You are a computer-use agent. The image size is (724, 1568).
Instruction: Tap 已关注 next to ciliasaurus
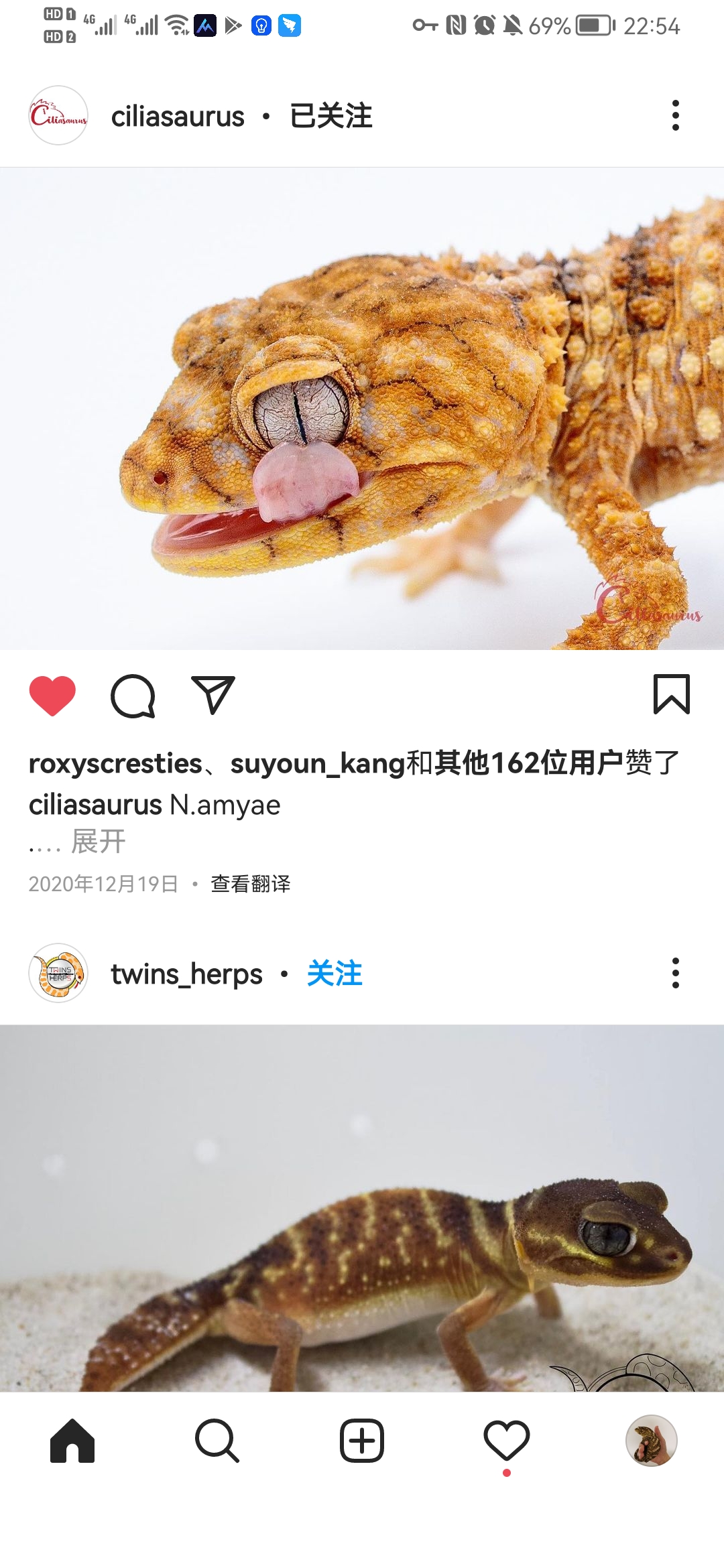(331, 117)
